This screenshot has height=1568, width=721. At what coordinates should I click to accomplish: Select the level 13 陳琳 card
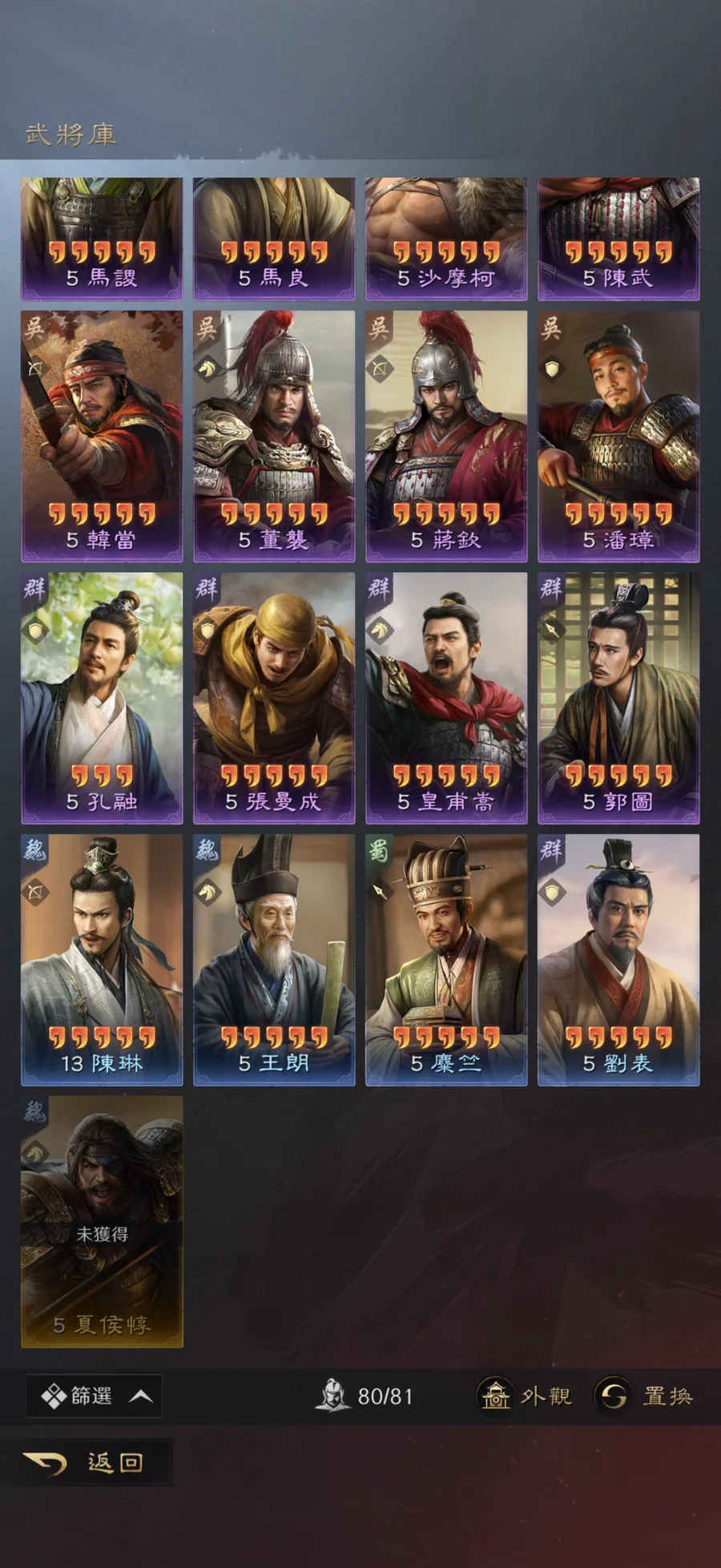pos(102,960)
